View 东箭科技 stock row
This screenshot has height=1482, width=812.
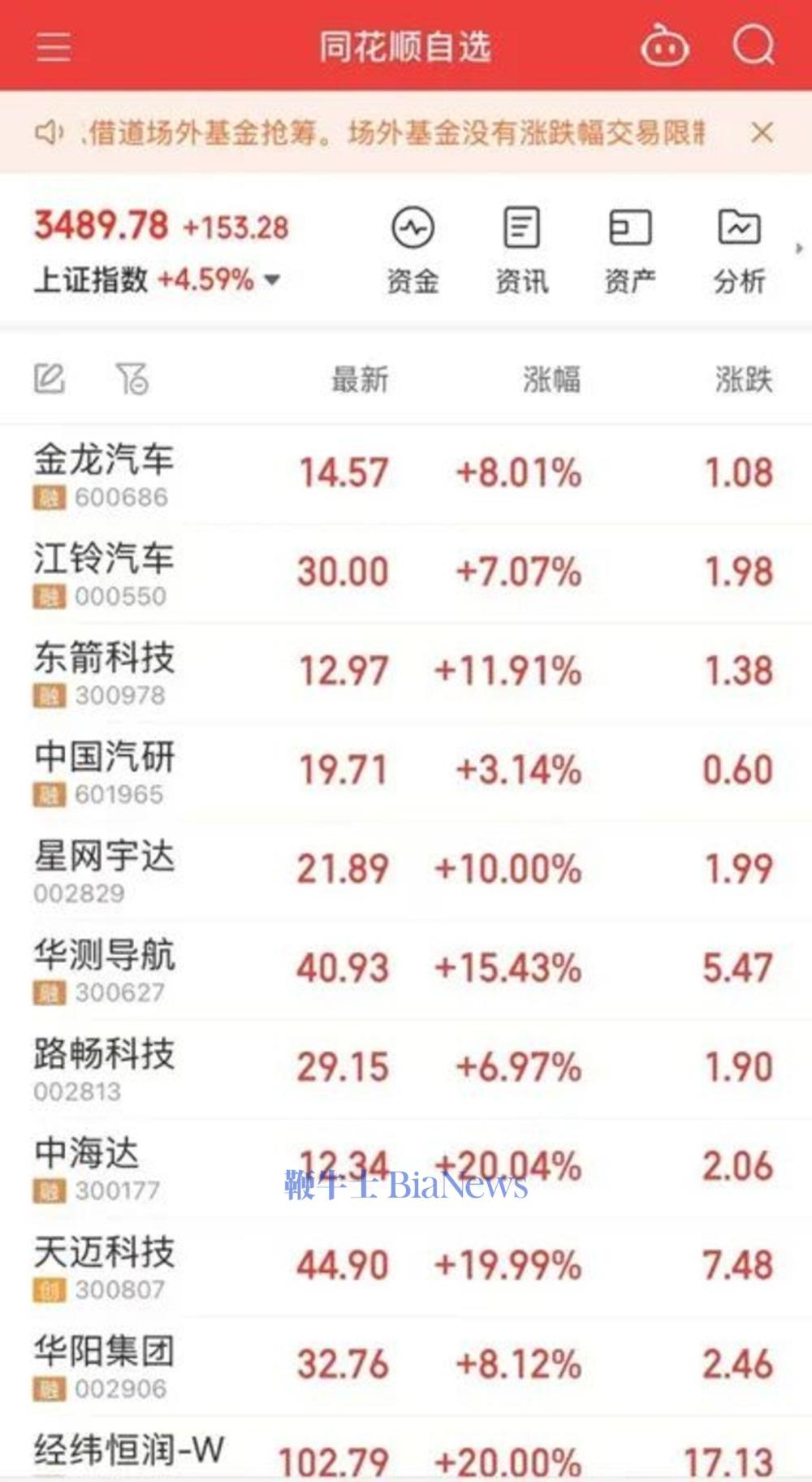pos(406,672)
